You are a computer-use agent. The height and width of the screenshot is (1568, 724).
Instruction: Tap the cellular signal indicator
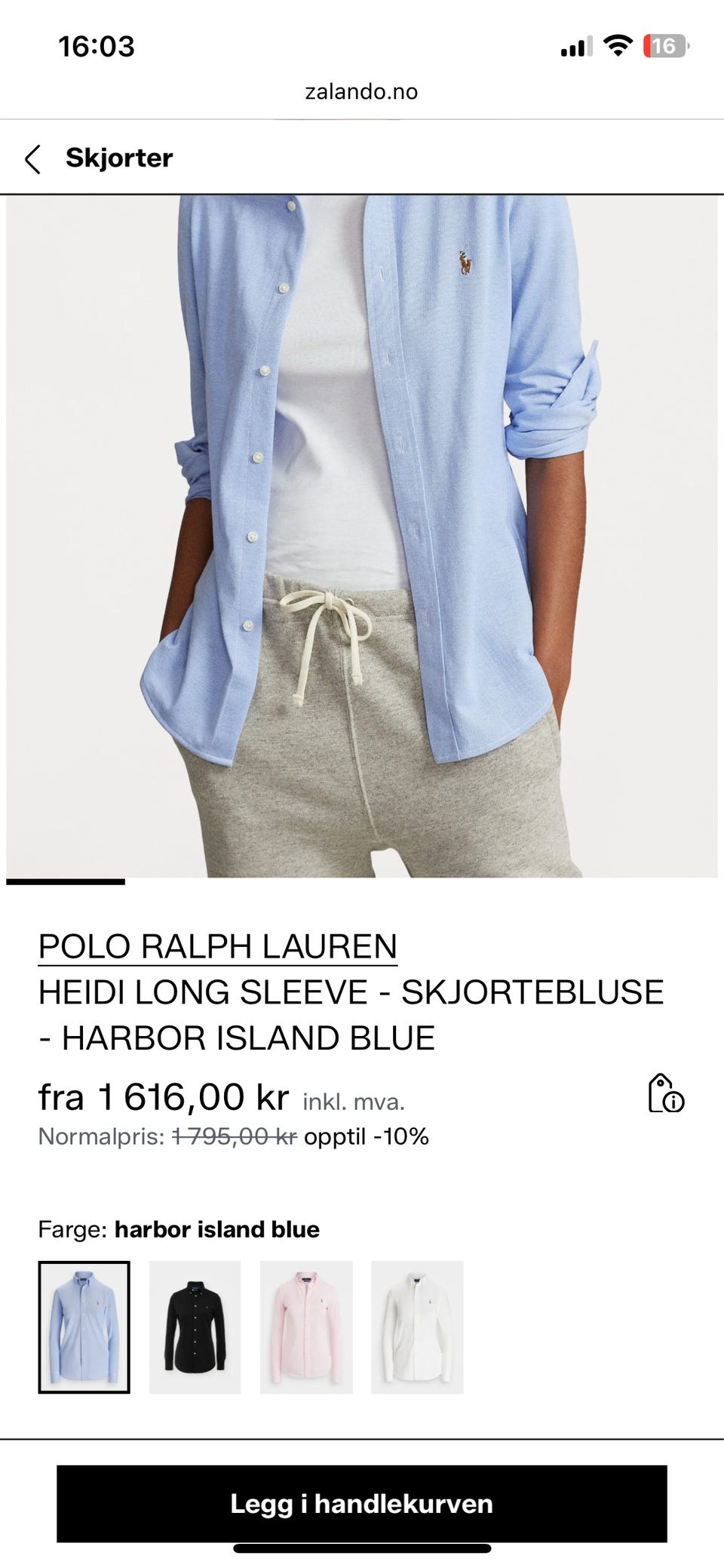pyautogui.click(x=576, y=45)
